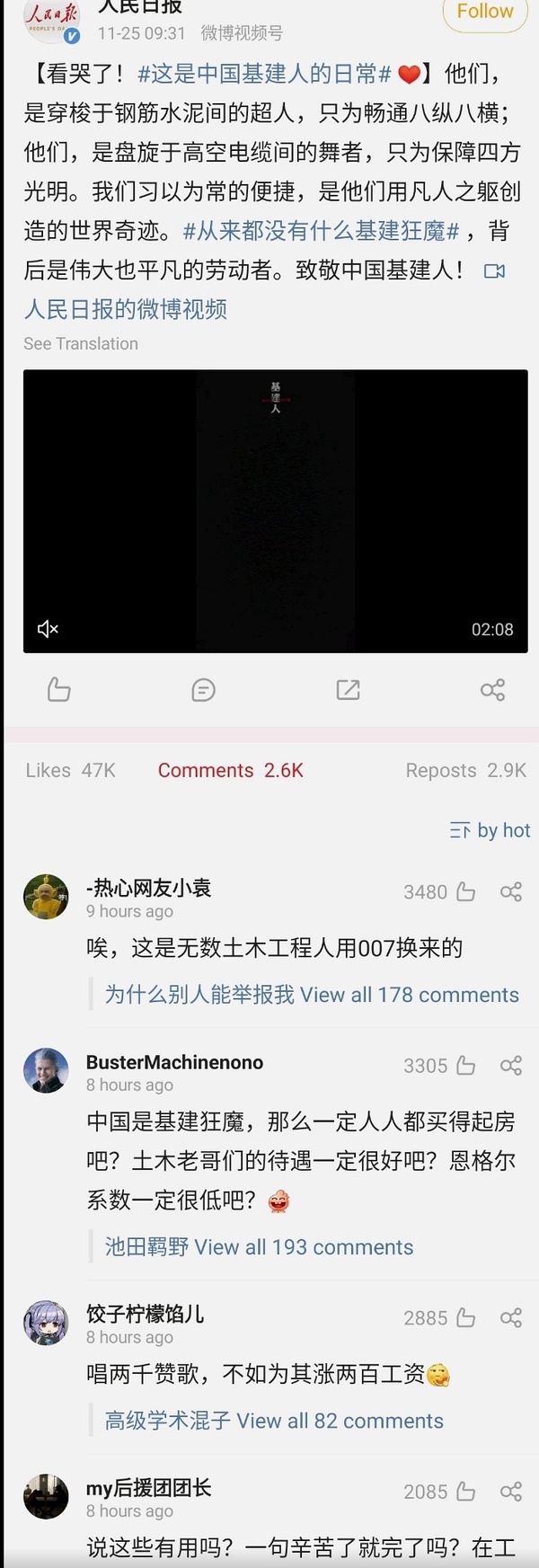Tap See Translation under the post
539x1568 pixels.
coord(81,343)
